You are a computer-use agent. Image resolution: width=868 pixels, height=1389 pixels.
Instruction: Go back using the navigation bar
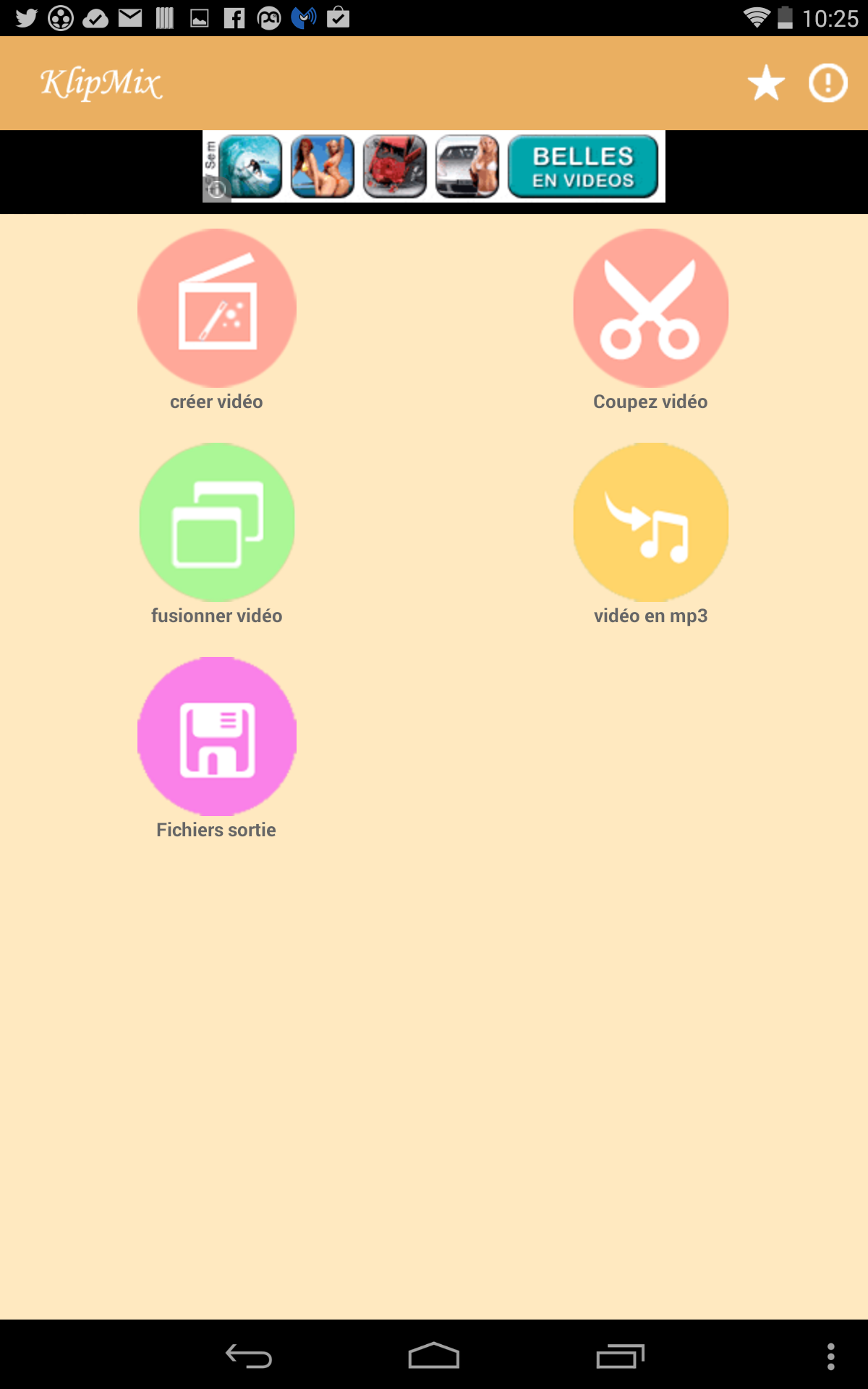click(248, 1356)
